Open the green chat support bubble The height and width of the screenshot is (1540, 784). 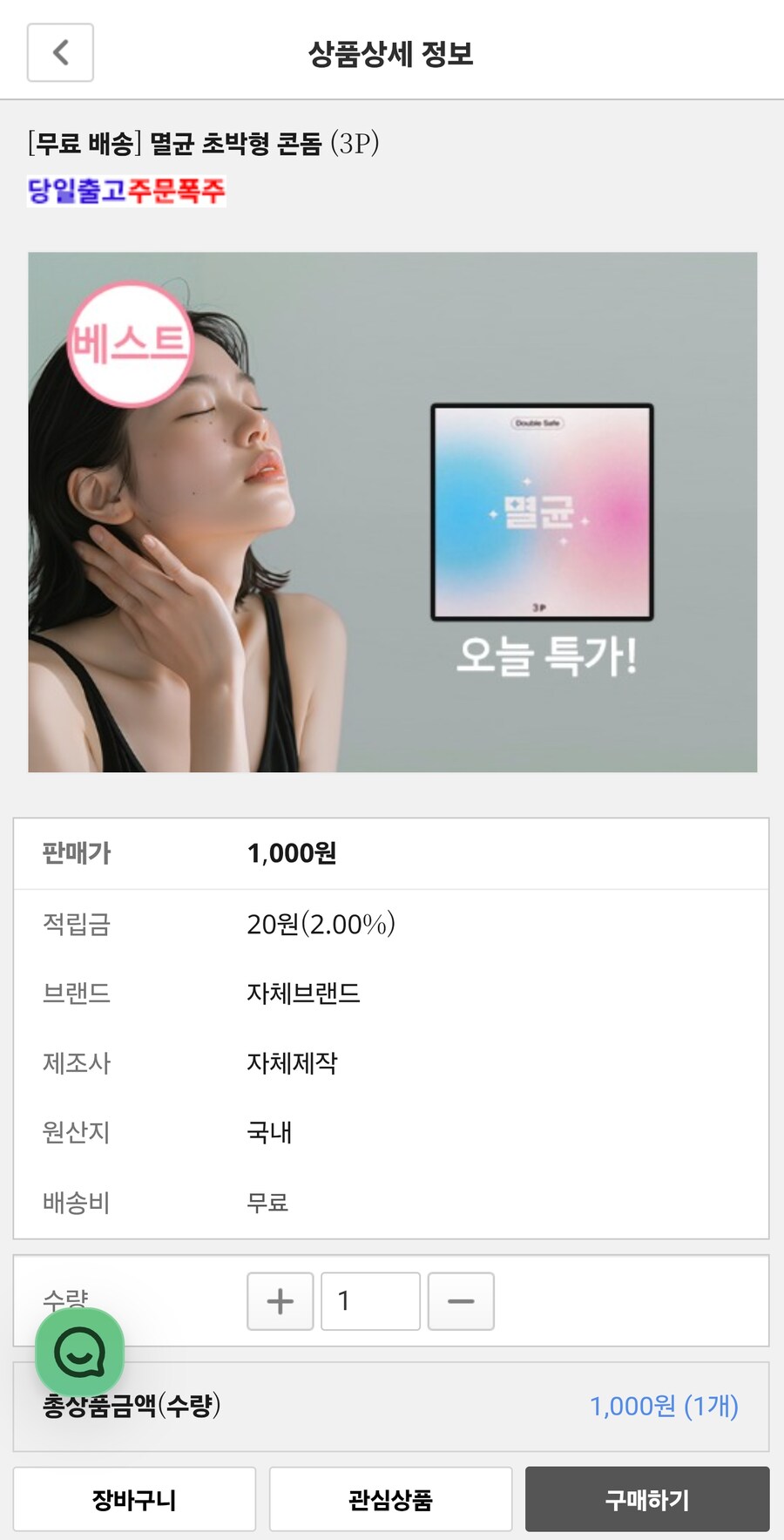coord(79,1353)
